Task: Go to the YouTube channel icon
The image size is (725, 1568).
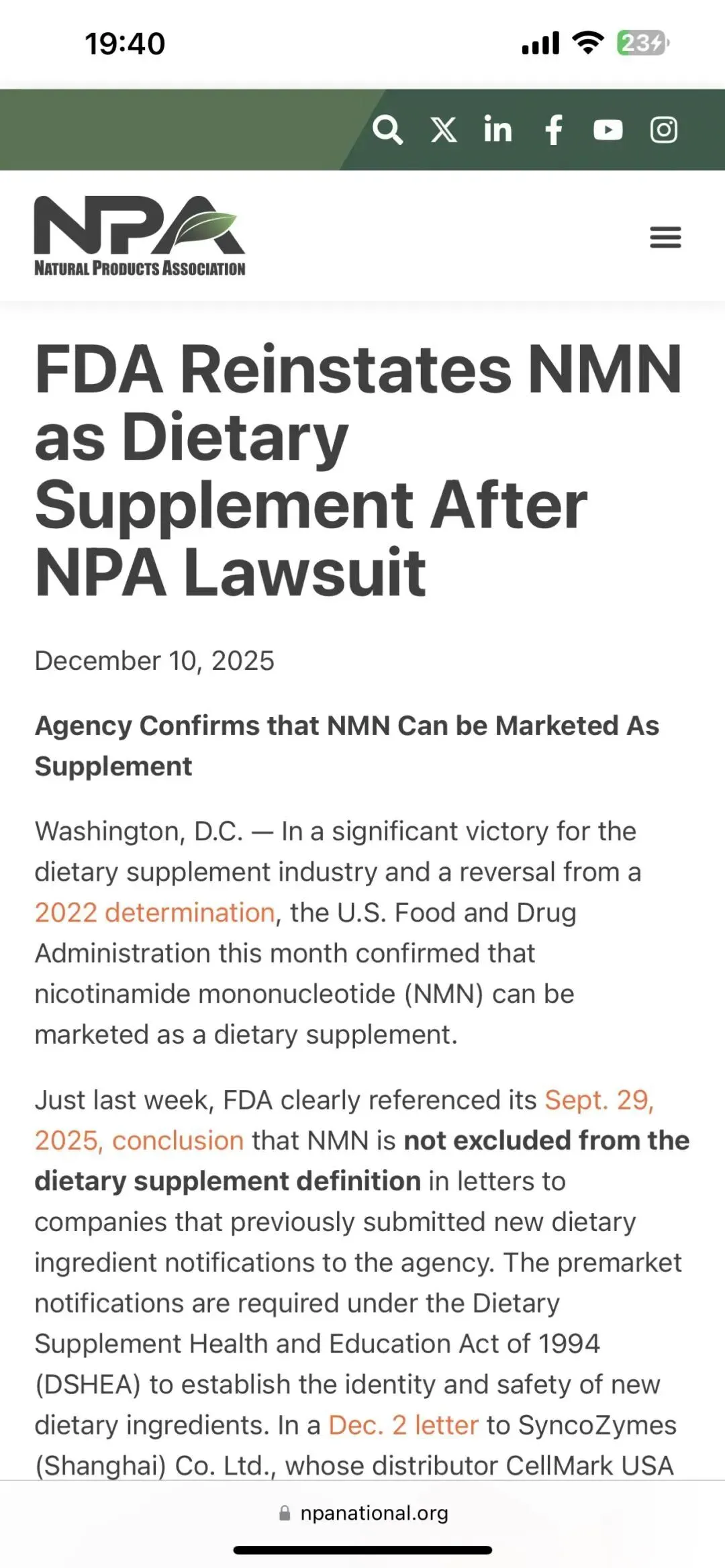Action: click(608, 130)
